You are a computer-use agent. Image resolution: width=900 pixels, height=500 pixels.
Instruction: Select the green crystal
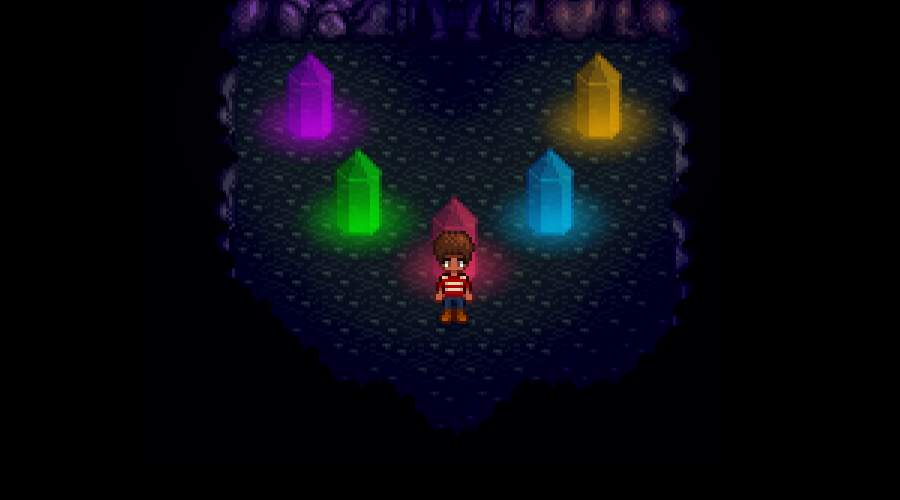358,194
